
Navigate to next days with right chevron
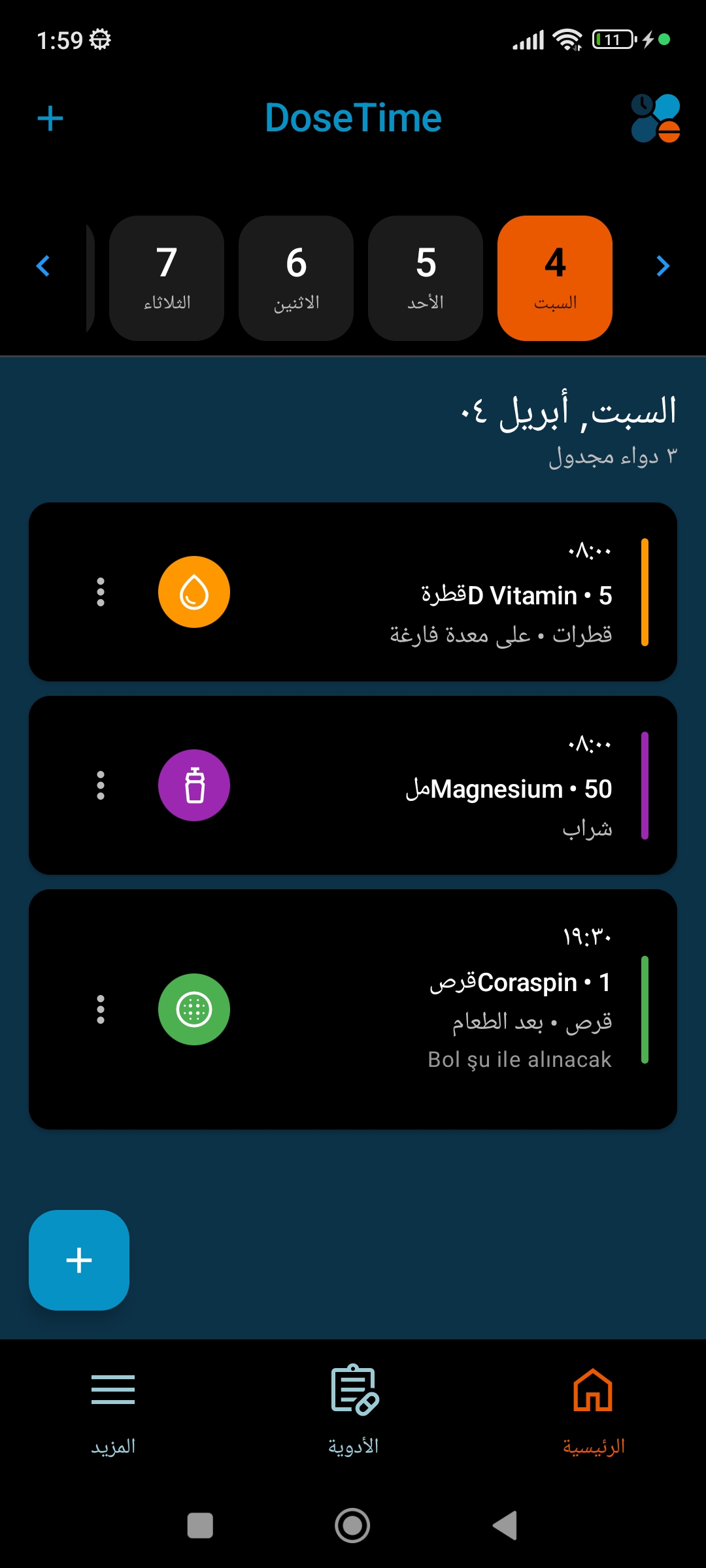point(663,265)
